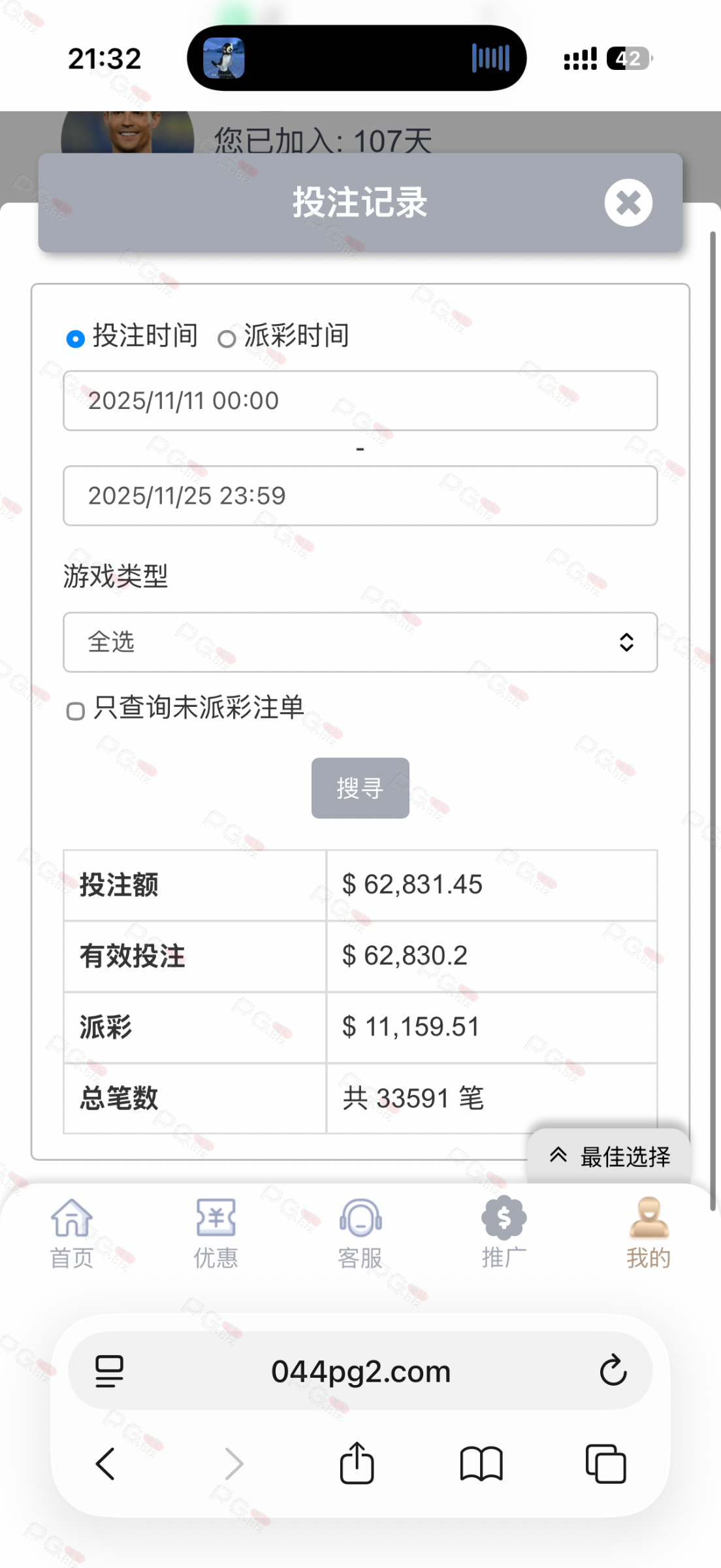Check the 只查询未派彩注单 checkbox

76,711
